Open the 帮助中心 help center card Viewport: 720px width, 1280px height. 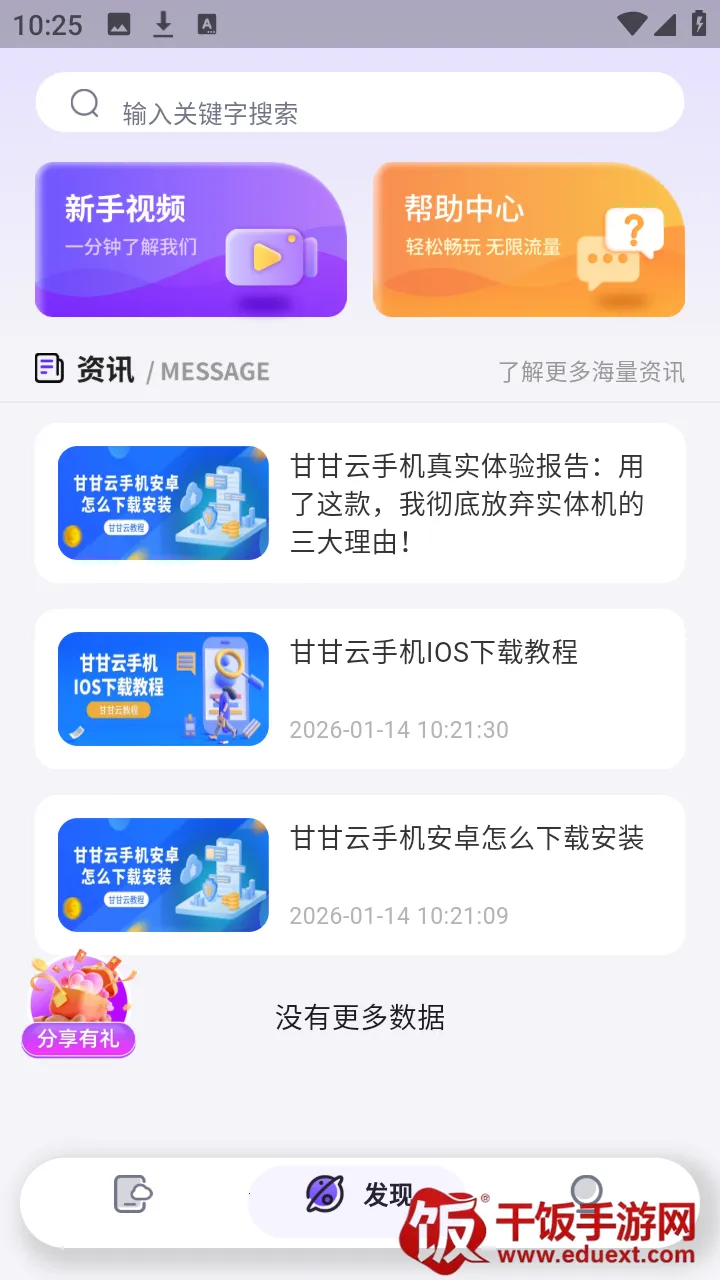pos(528,240)
